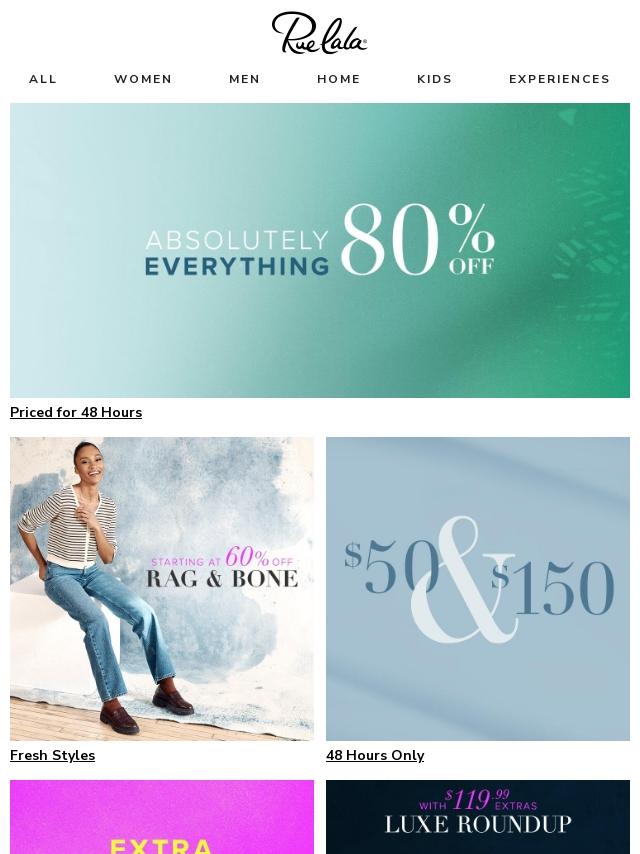View the $50 & $150 sale tile

coord(478,588)
